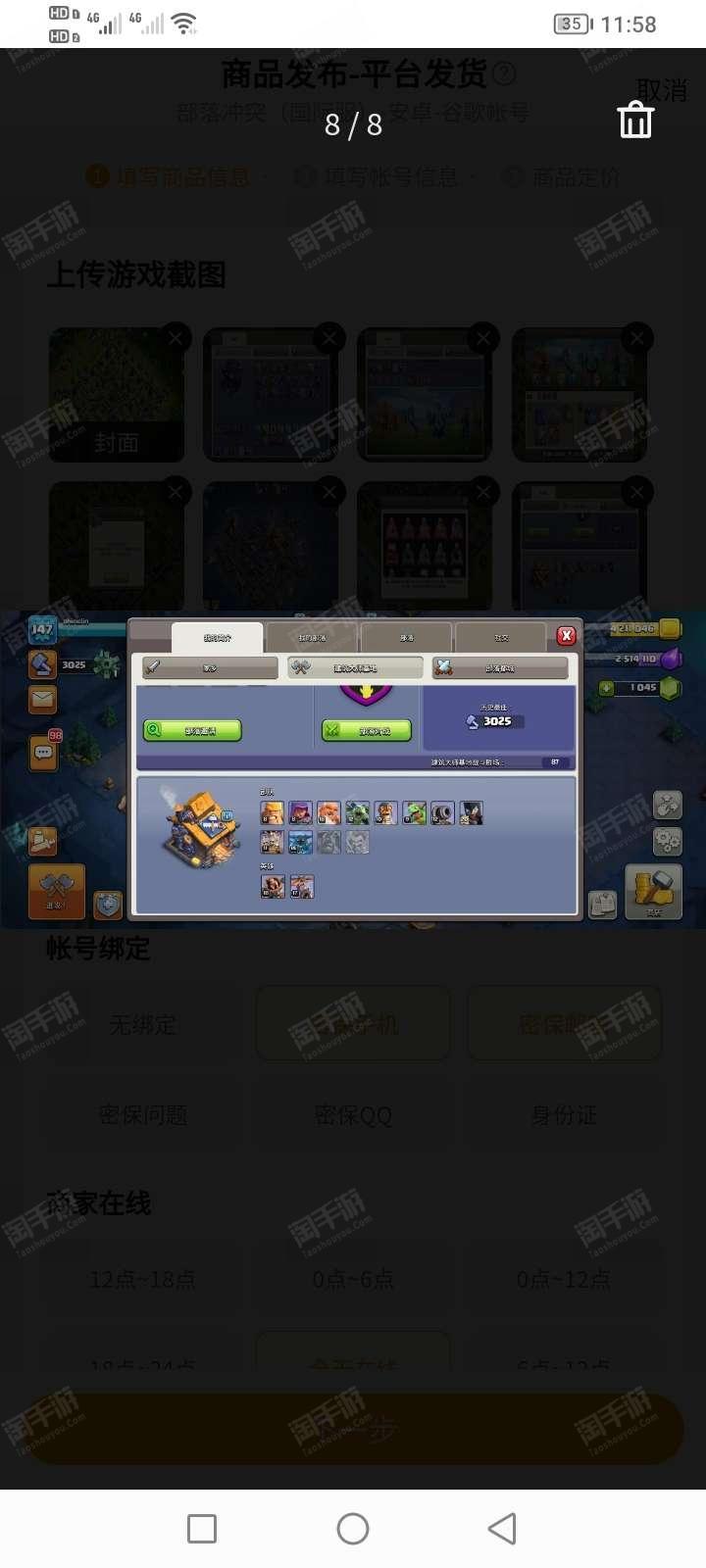Tap the enlarged game screenshot preview
This screenshot has width=706, height=1568.
tap(353, 769)
